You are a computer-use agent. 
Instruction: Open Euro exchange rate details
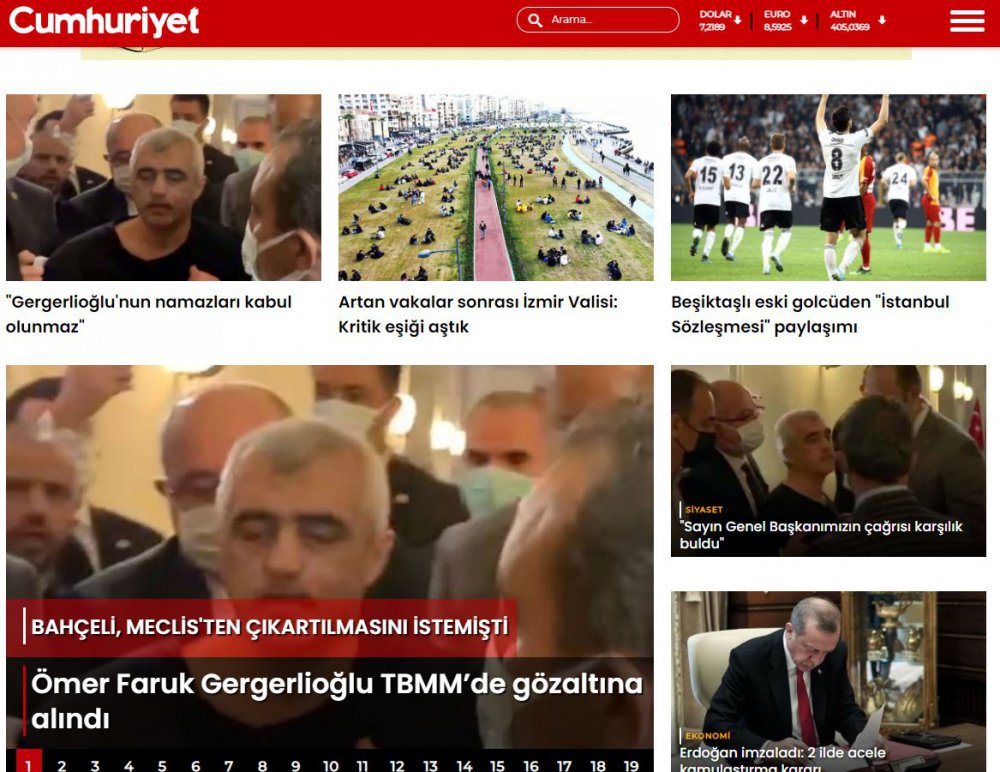[x=784, y=21]
